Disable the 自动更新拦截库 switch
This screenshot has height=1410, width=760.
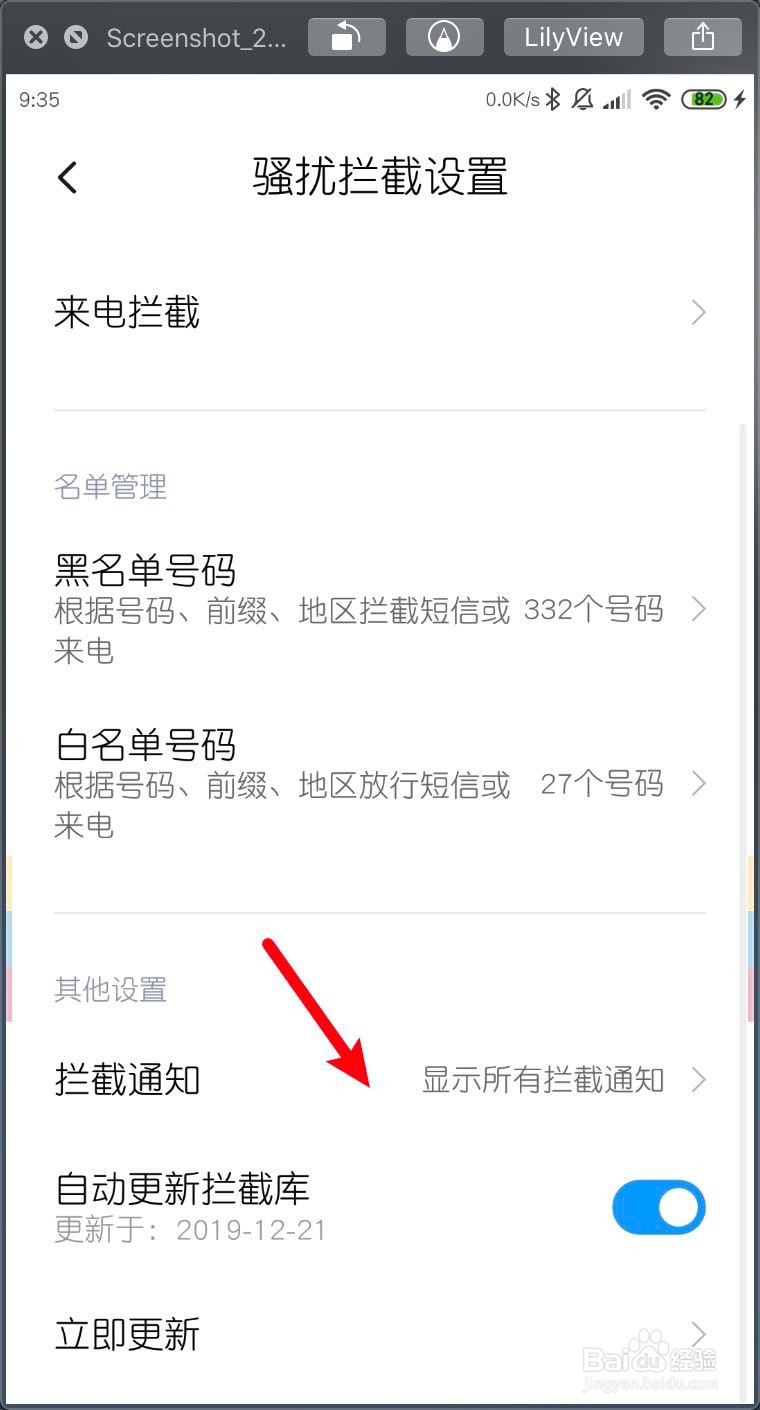(659, 1207)
